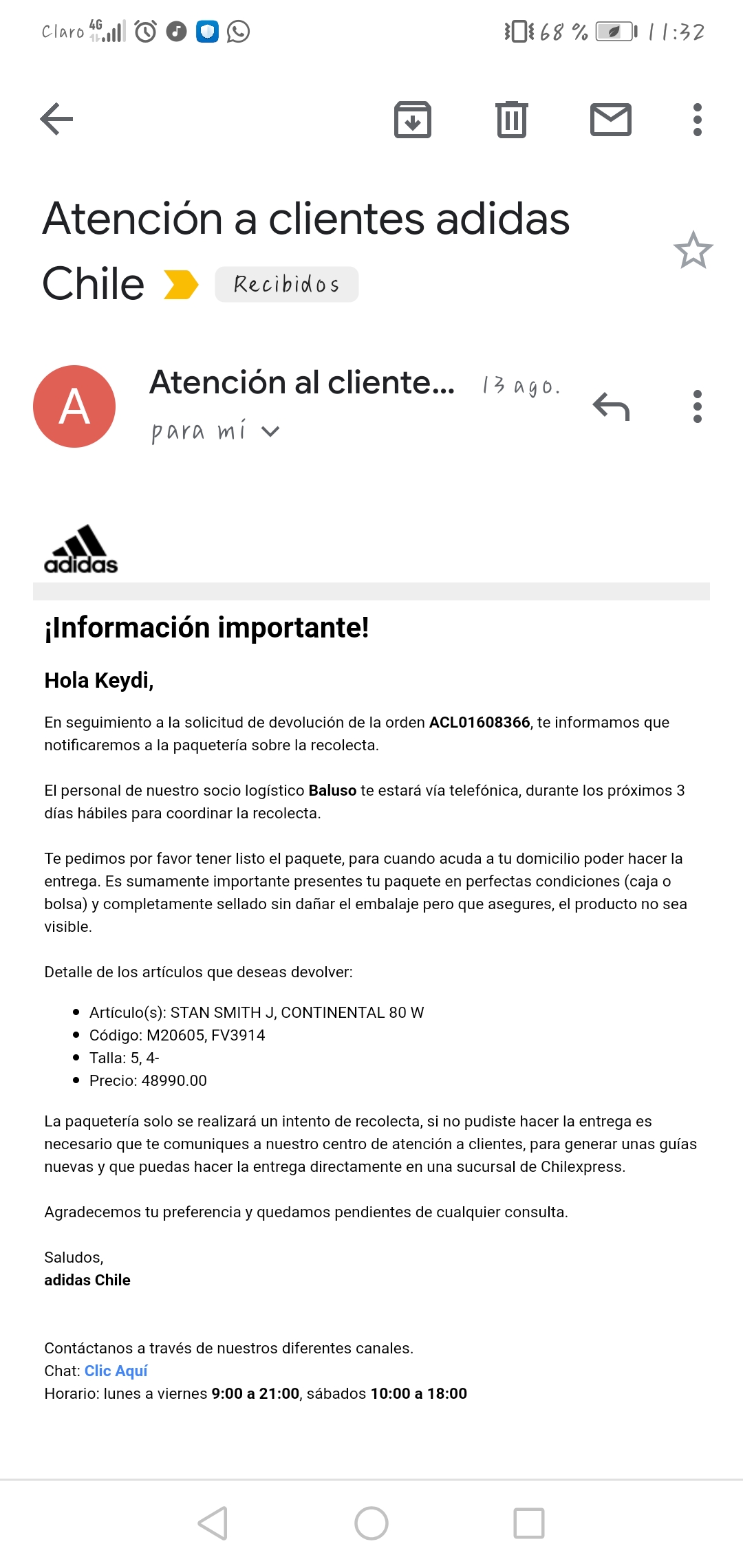Reply to the sender with the arrow icon

tap(611, 406)
